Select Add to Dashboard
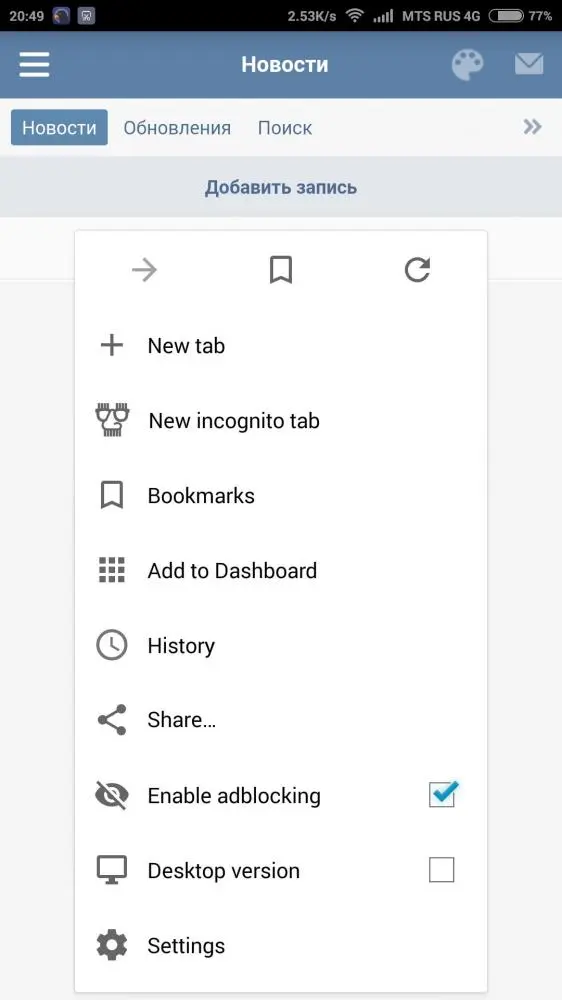 tap(281, 570)
